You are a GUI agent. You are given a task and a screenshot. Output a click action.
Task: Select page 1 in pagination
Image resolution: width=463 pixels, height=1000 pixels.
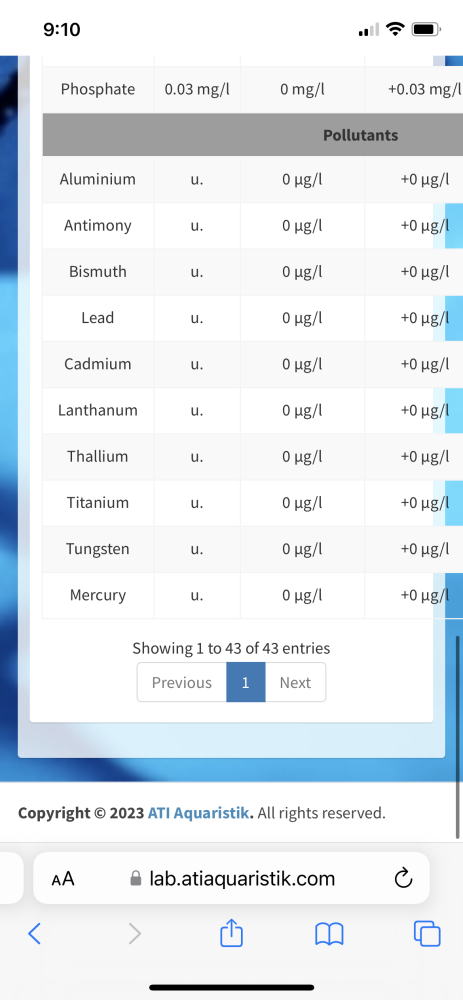(x=246, y=682)
